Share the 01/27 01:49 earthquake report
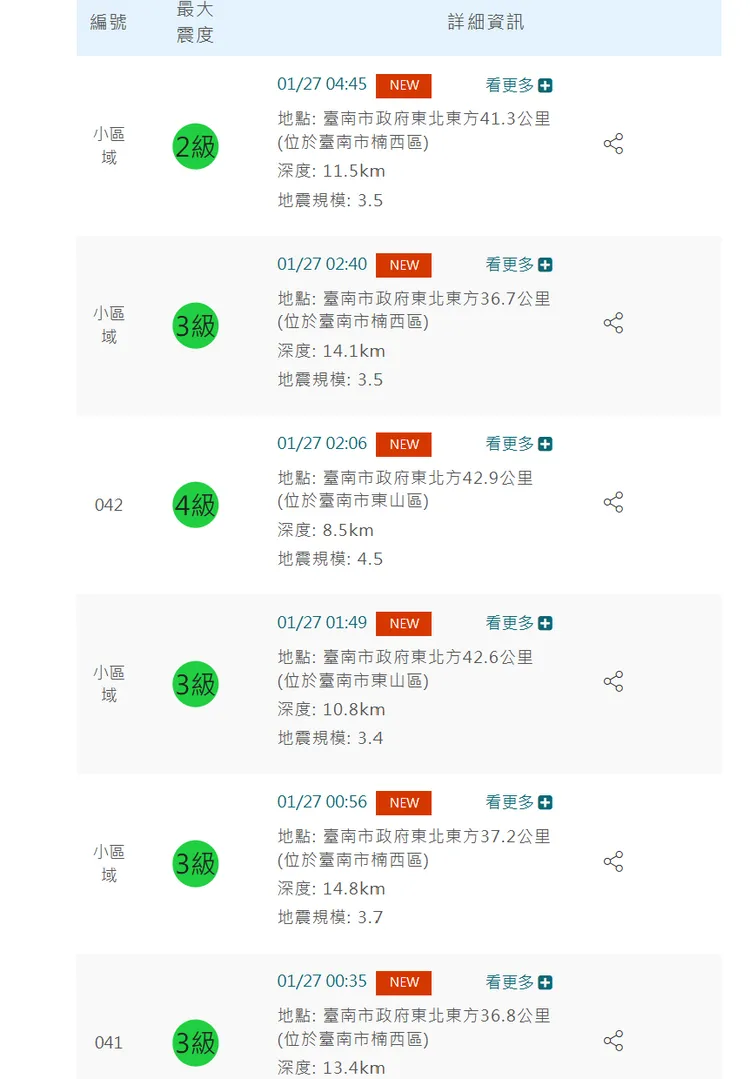The image size is (750, 1079). [x=613, y=682]
